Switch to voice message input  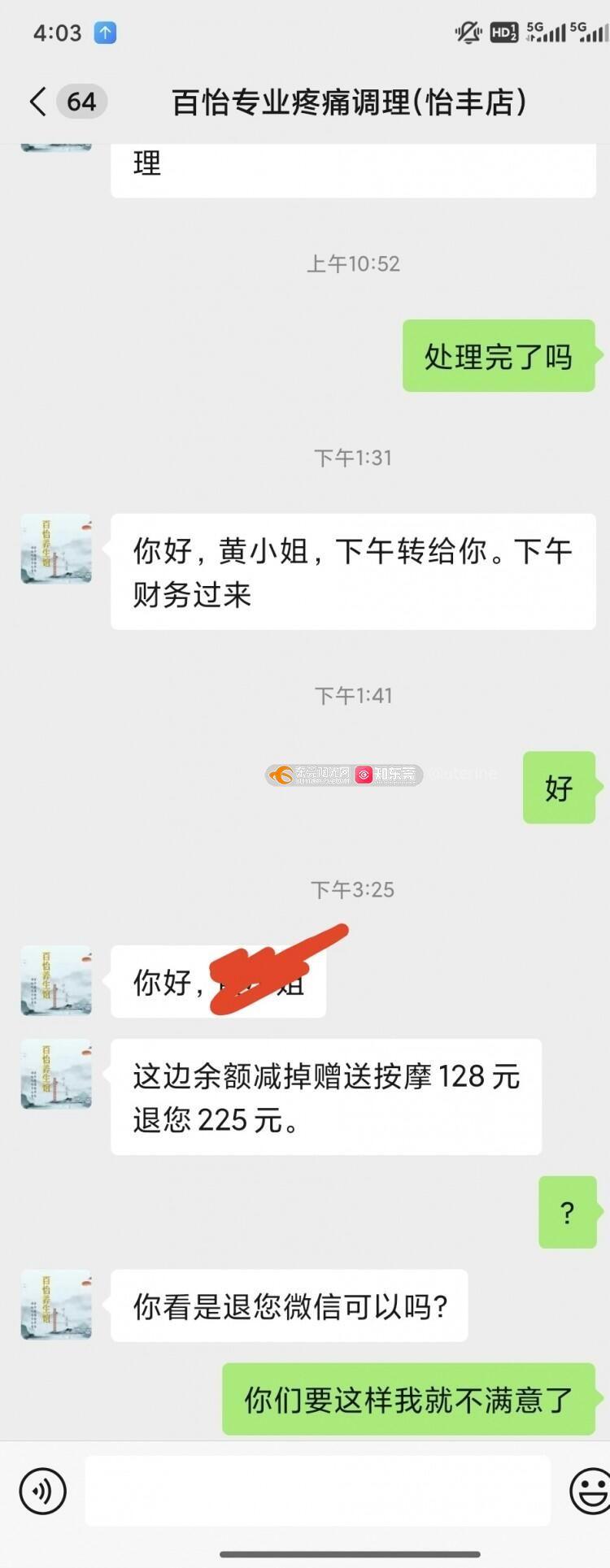click(x=42, y=1491)
